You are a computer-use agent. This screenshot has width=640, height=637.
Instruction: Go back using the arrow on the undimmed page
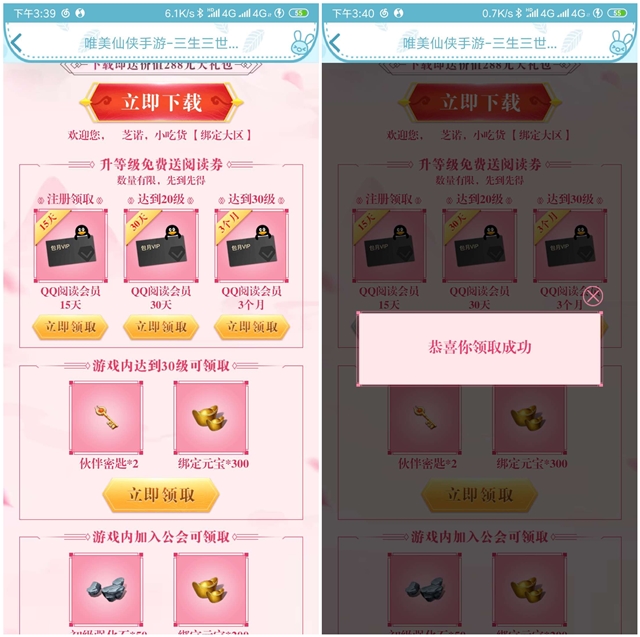coord(17,43)
